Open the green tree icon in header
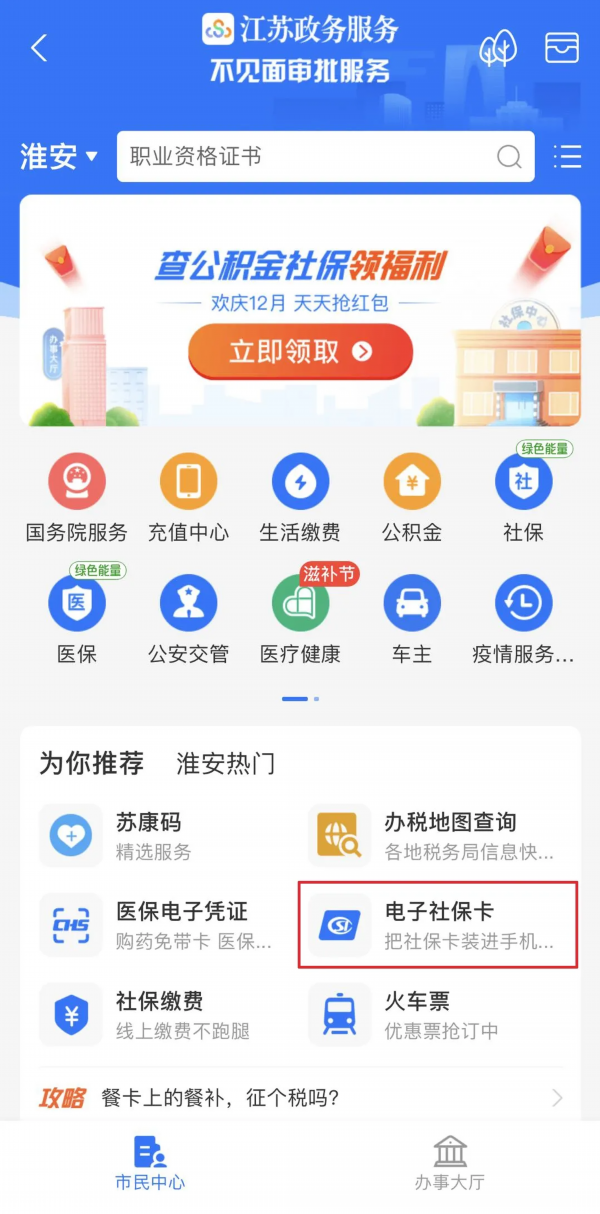 coord(497,47)
